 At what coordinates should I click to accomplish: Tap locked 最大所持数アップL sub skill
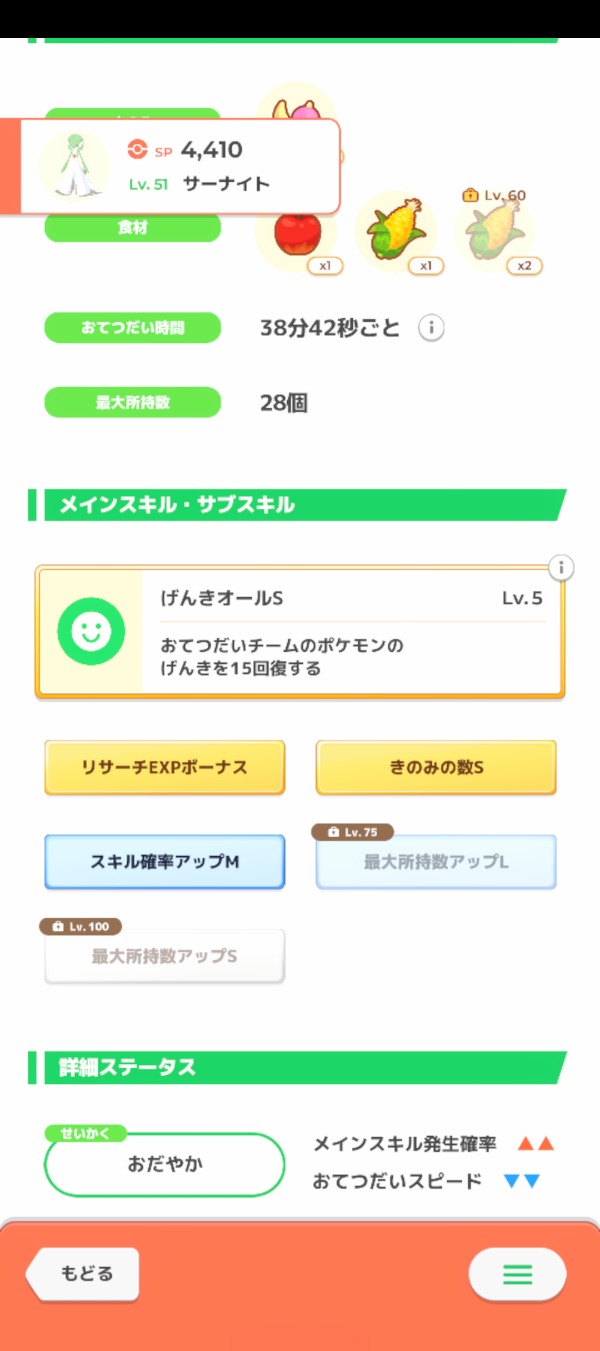pos(436,861)
